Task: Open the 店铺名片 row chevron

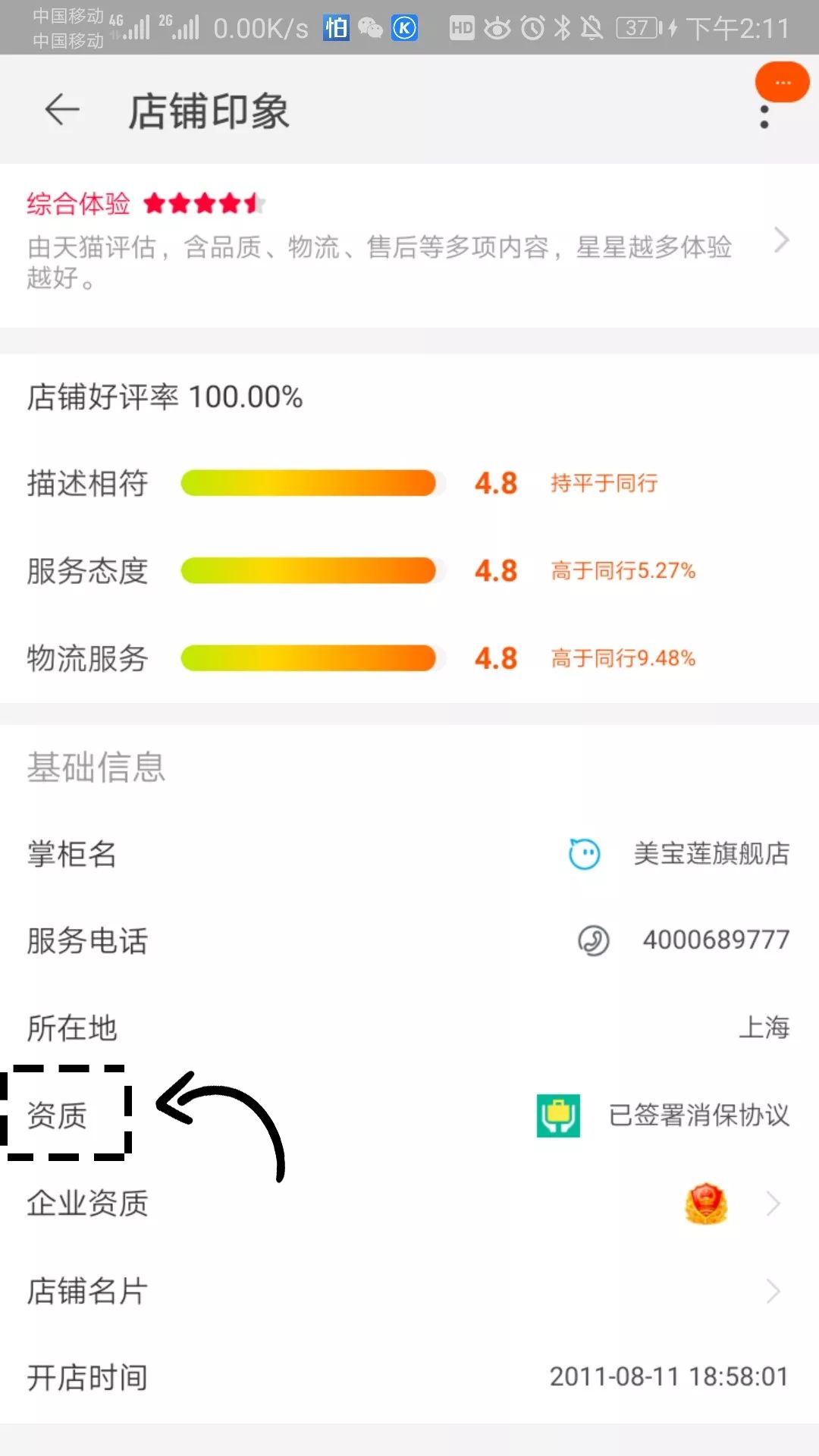Action: point(773,1291)
